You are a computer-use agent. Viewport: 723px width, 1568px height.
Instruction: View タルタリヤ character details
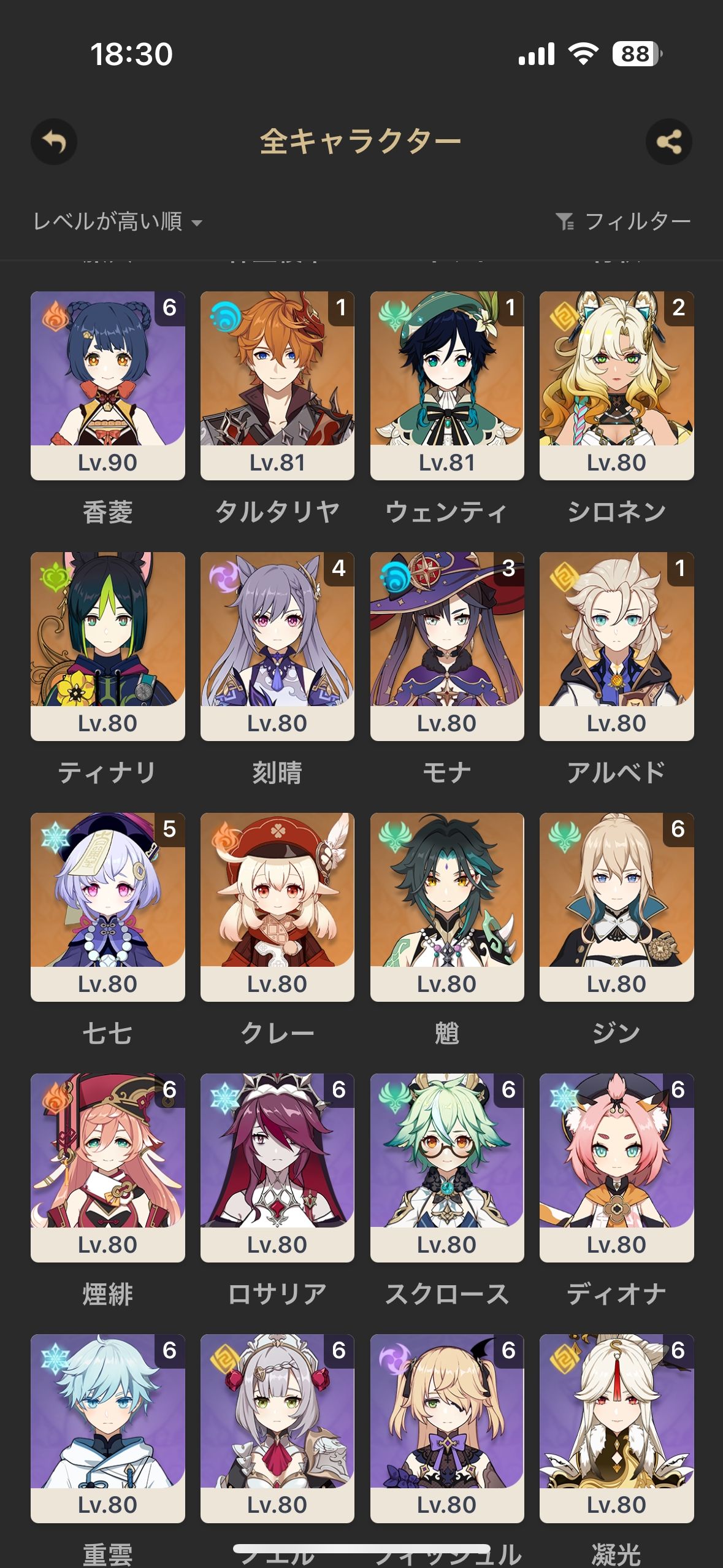[277, 385]
